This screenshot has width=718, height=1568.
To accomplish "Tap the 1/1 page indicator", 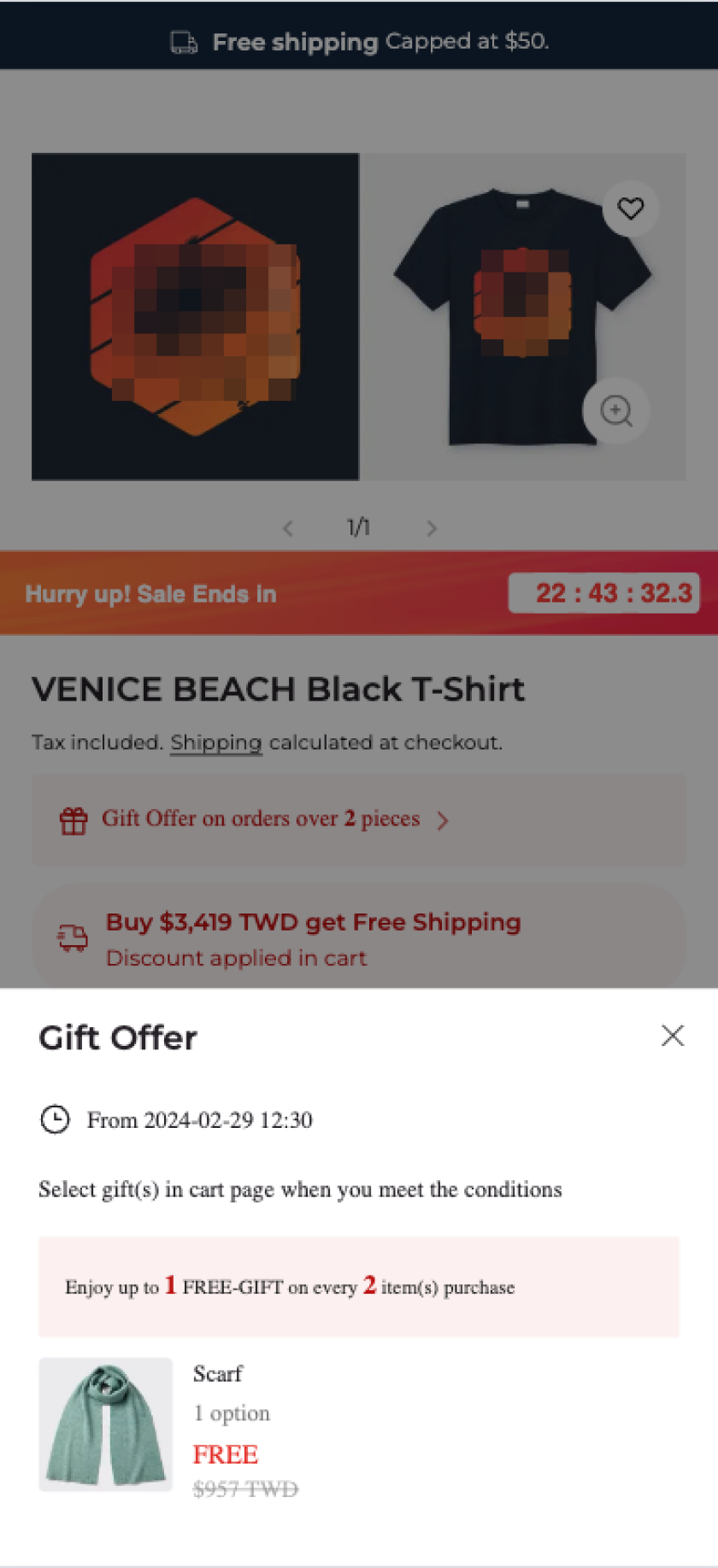I will [359, 527].
